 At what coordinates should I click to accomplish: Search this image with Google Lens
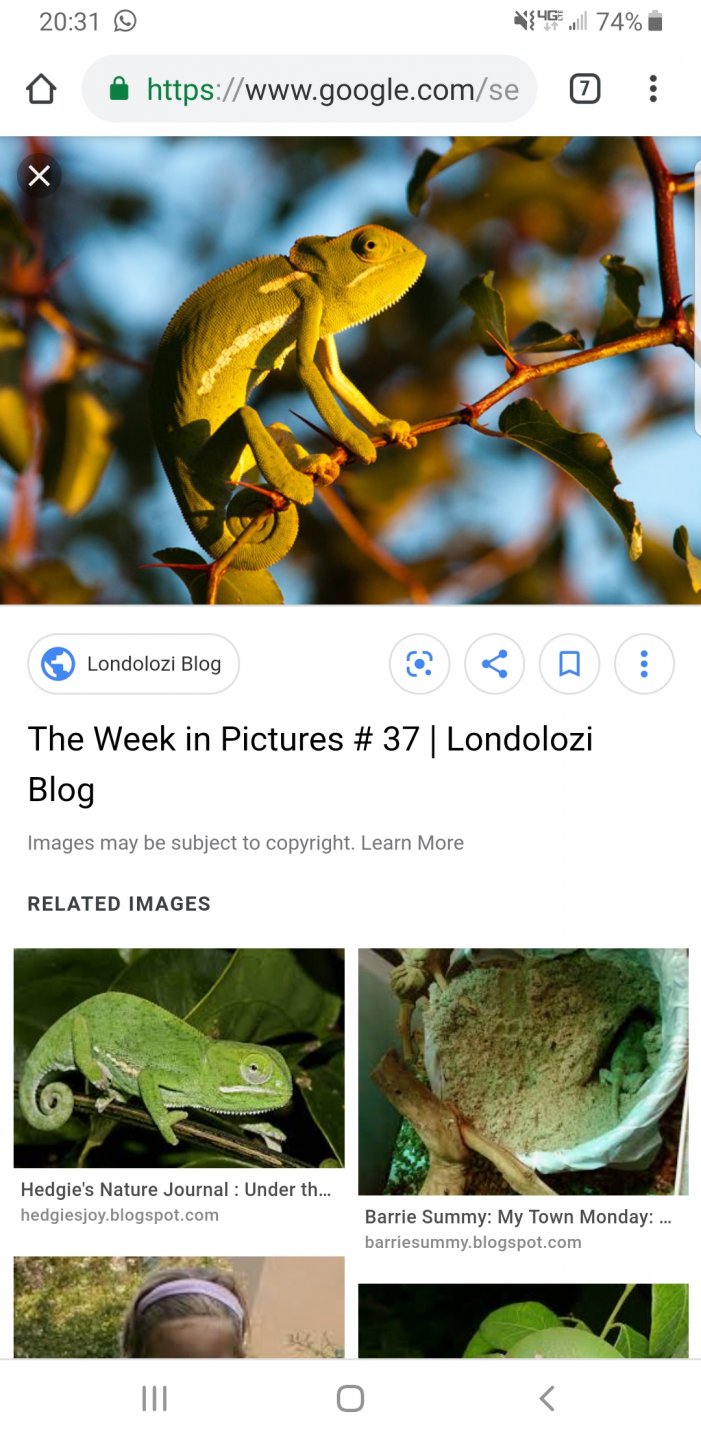[420, 664]
